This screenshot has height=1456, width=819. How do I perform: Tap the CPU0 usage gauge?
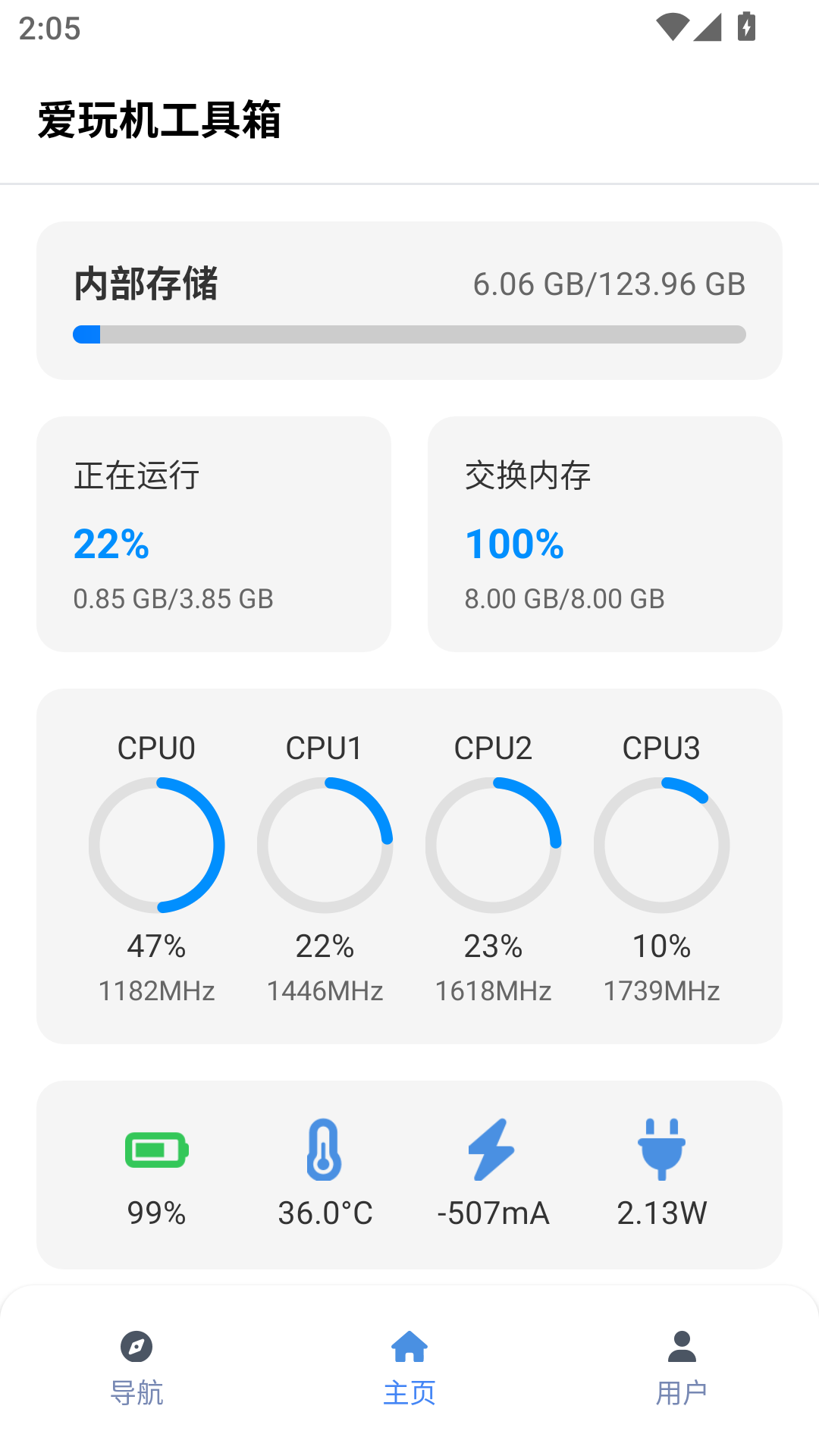(x=157, y=844)
